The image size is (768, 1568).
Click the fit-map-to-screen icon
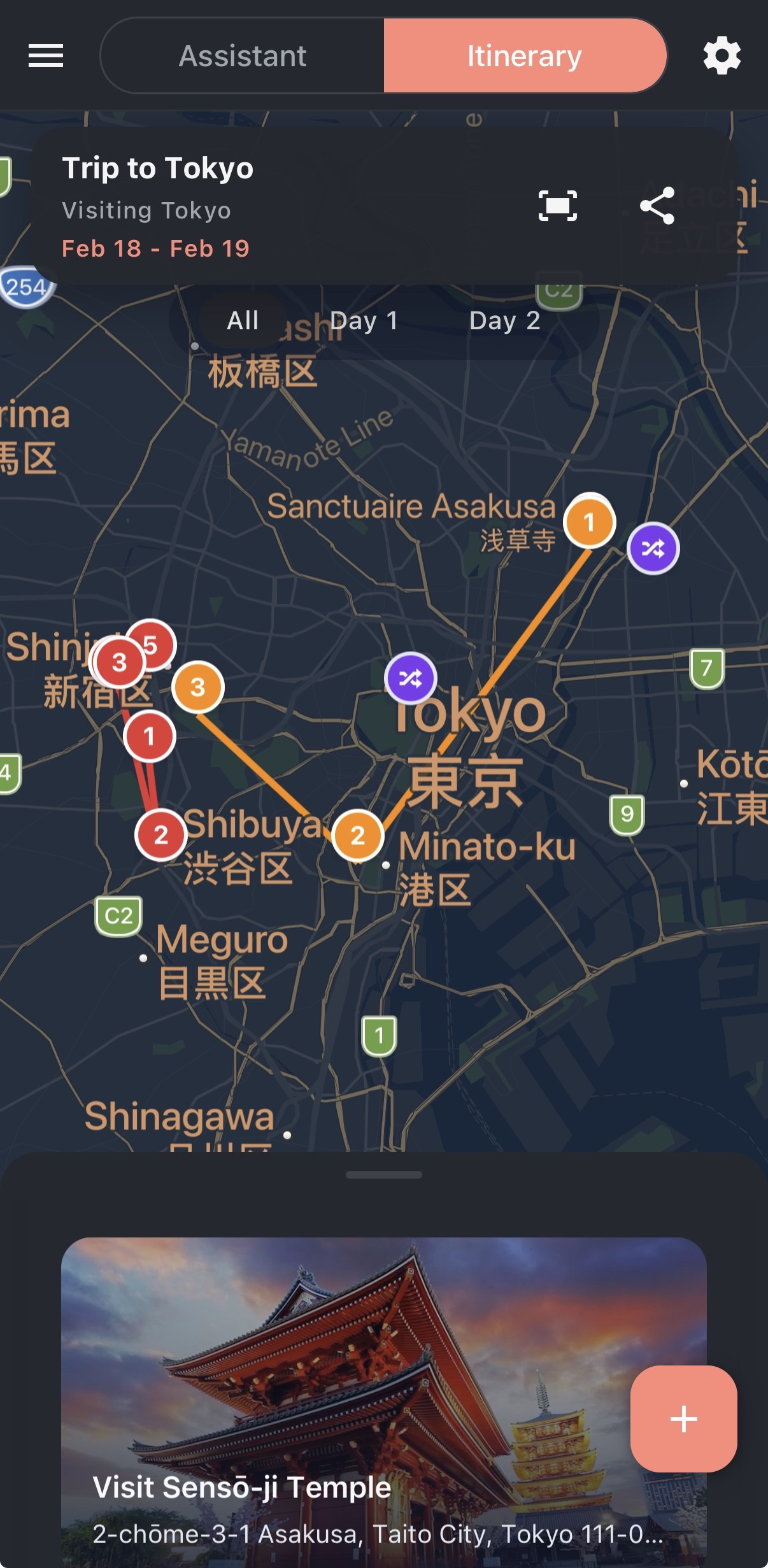click(x=557, y=206)
